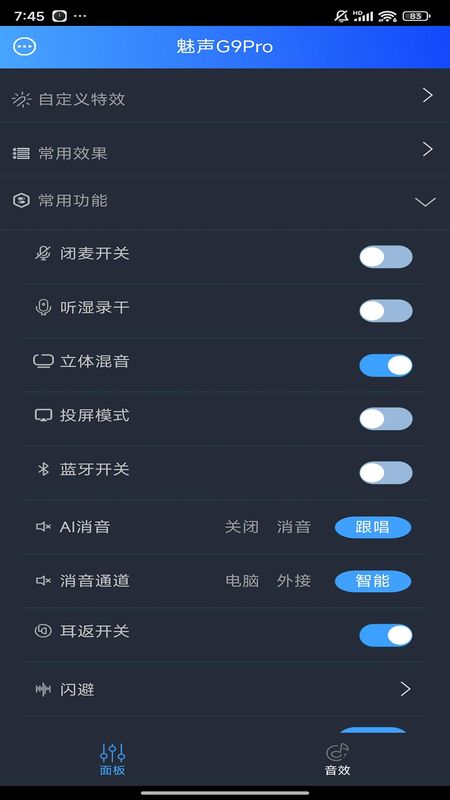Open 自定义特效 settings

[225, 98]
